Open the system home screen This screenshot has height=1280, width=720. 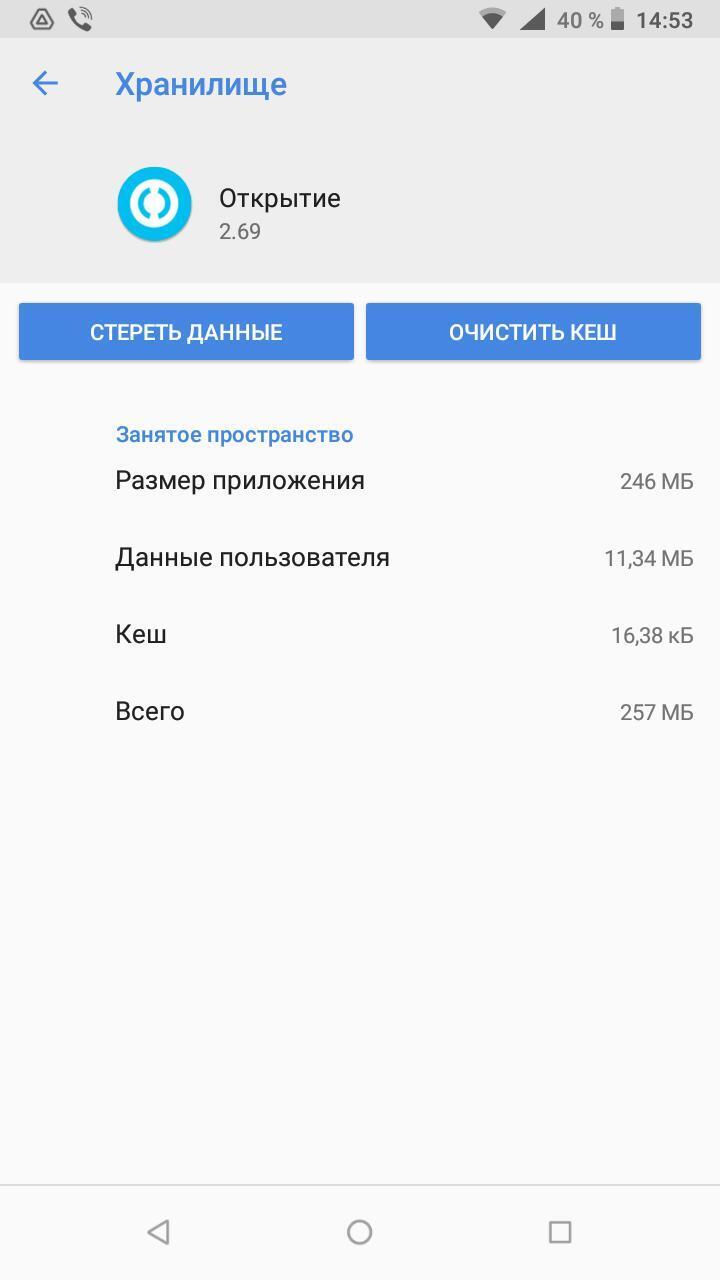click(360, 1232)
